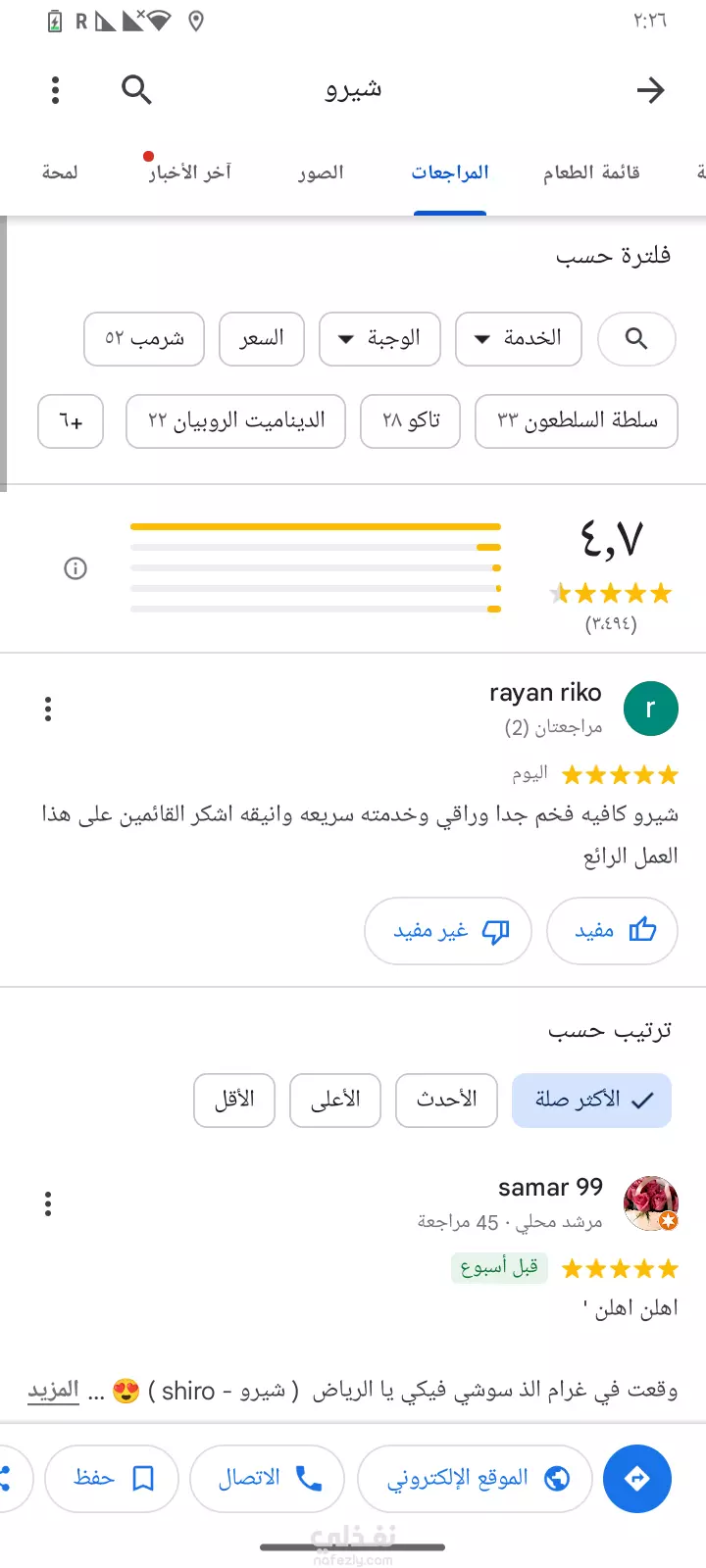The width and height of the screenshot is (706, 1568).
Task: Mark rayan riko's review as غير مفيد
Action: tap(448, 930)
